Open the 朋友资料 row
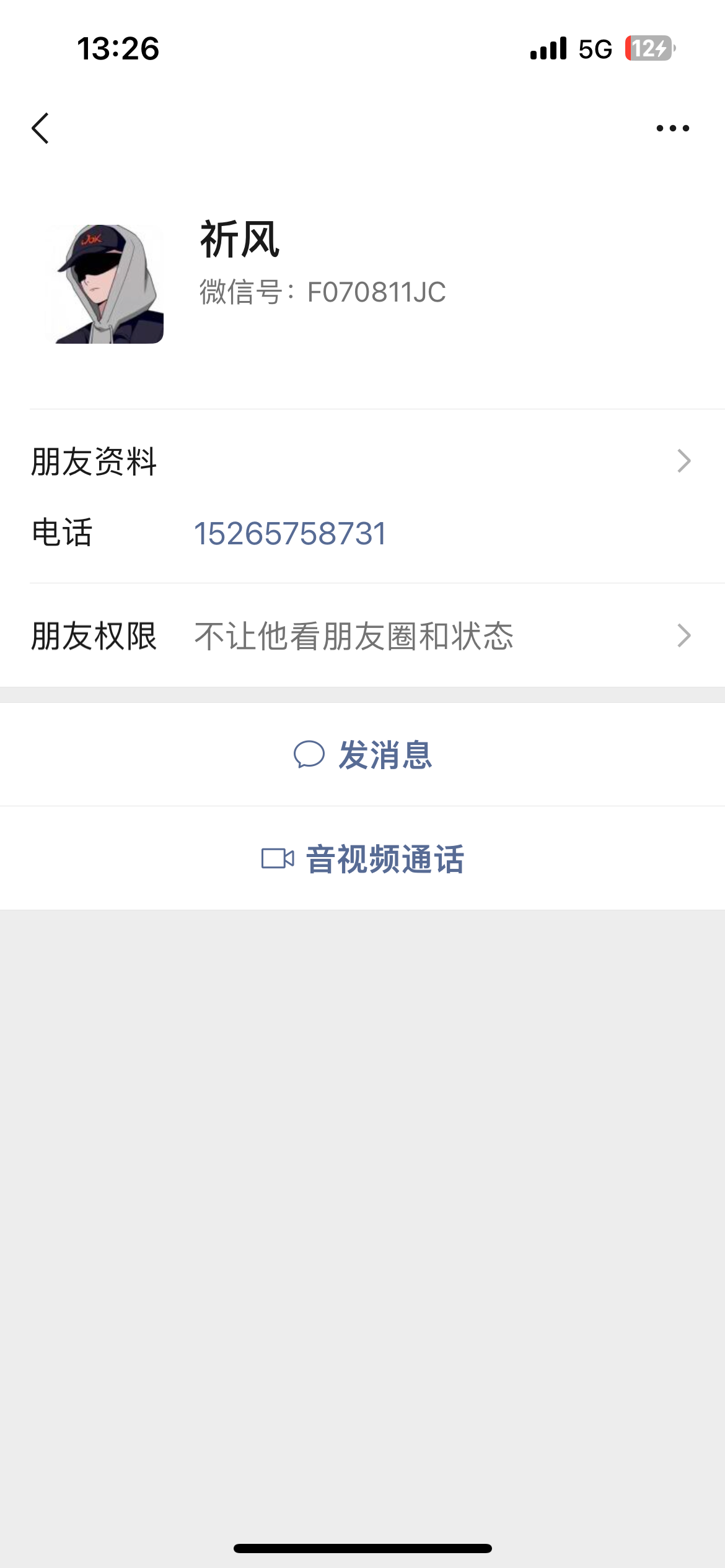The width and height of the screenshot is (725, 1568). click(362, 461)
